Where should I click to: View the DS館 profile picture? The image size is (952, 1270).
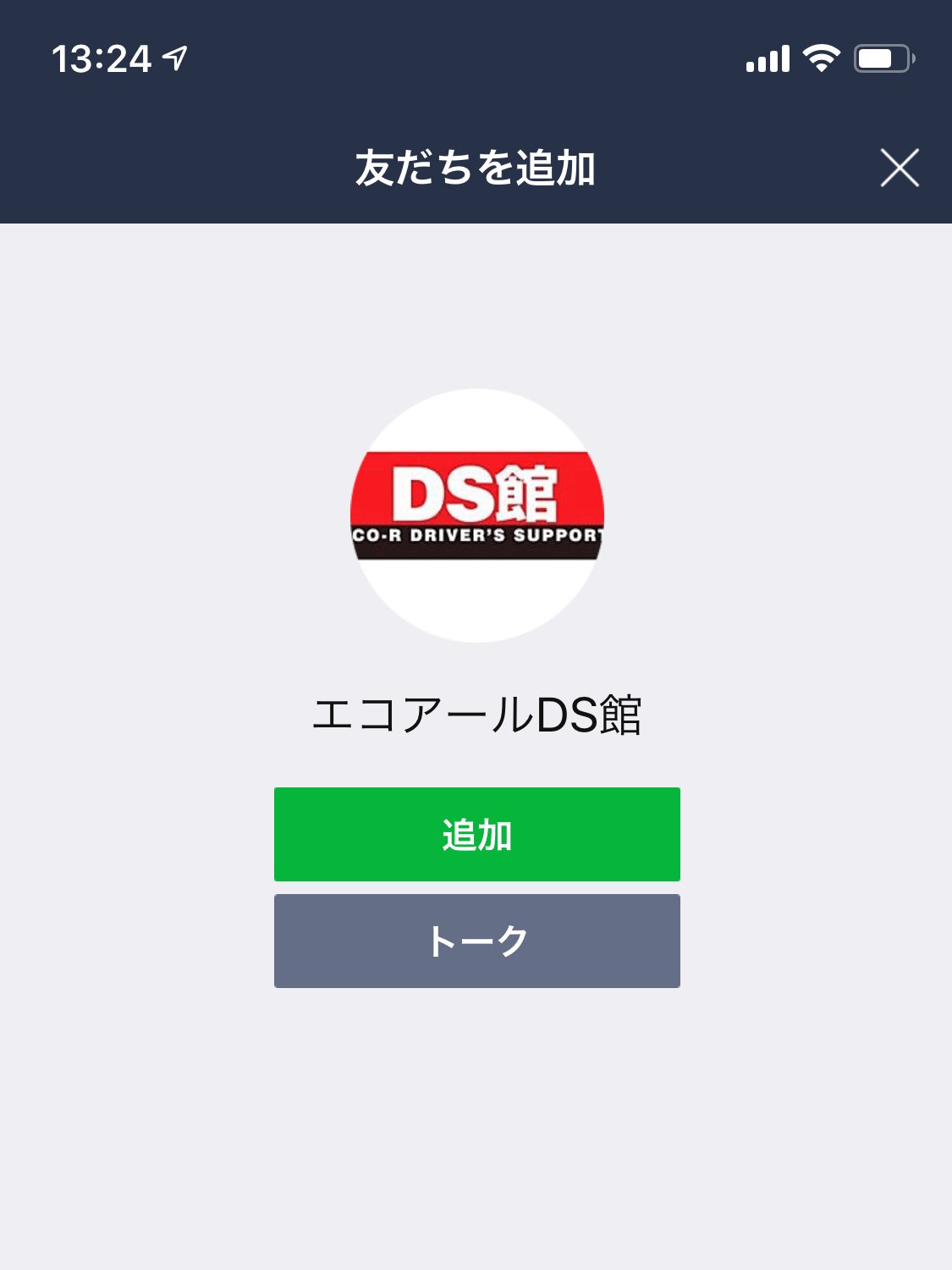point(476,515)
